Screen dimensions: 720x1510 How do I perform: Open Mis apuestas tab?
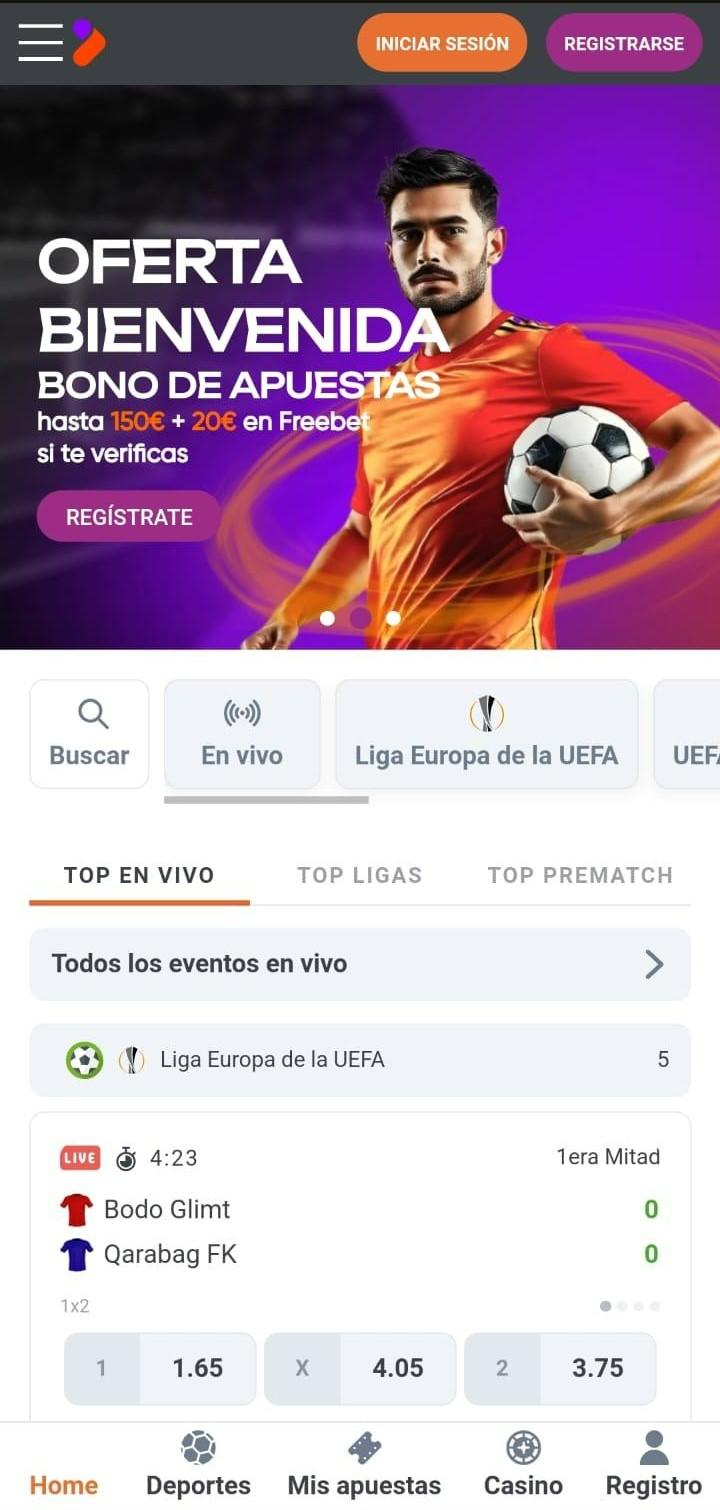364,1465
